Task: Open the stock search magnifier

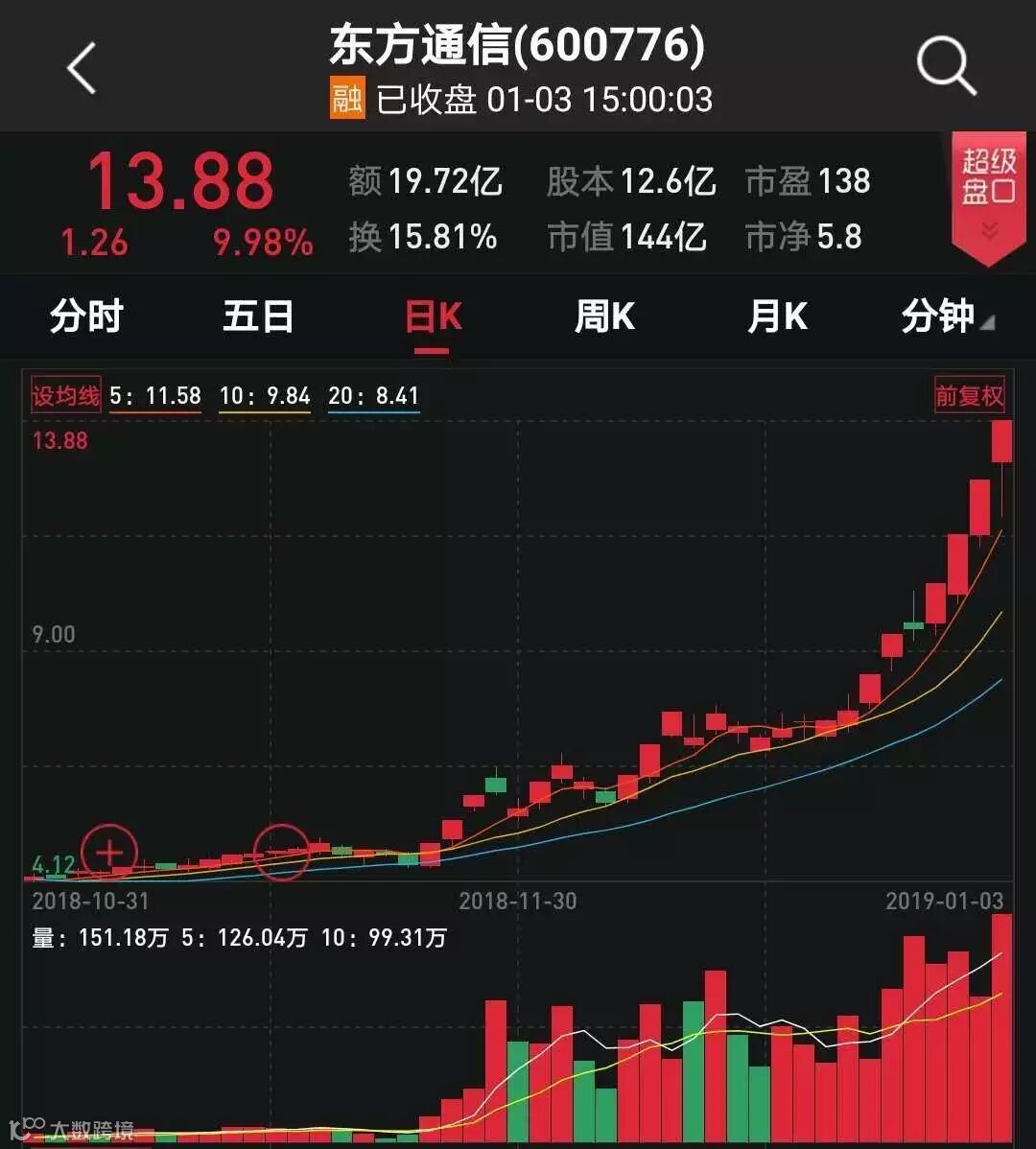Action: (x=946, y=67)
